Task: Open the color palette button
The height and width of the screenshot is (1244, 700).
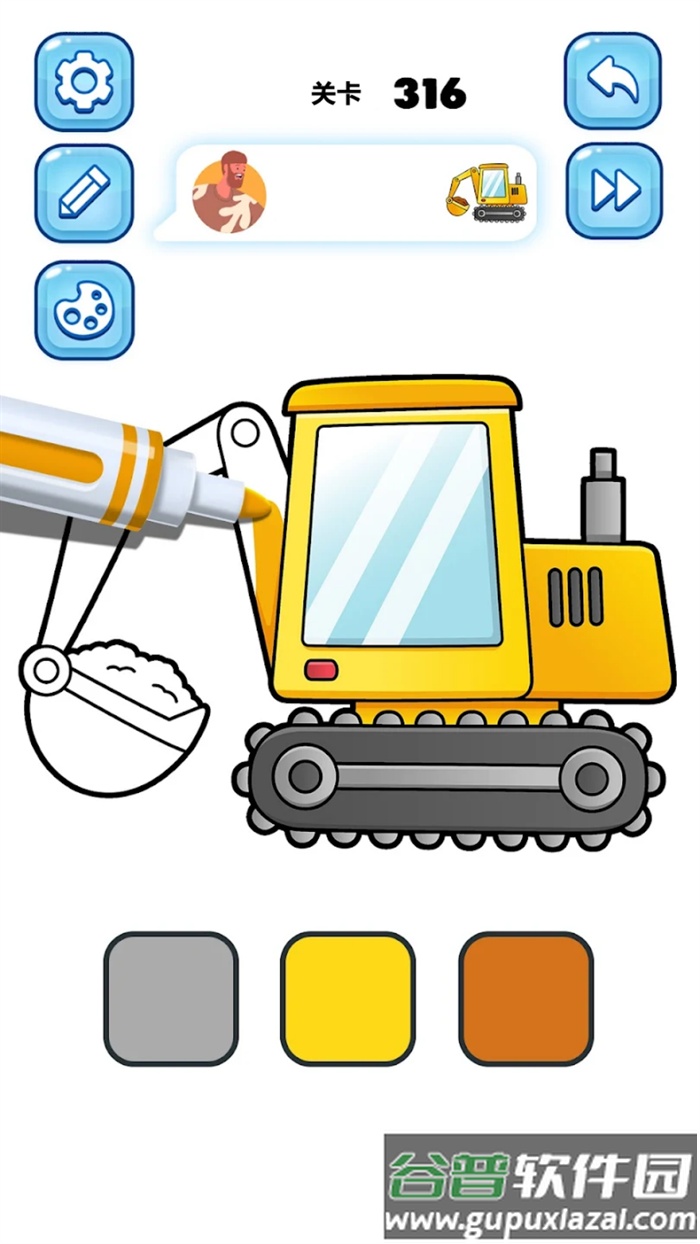Action: [x=85, y=310]
